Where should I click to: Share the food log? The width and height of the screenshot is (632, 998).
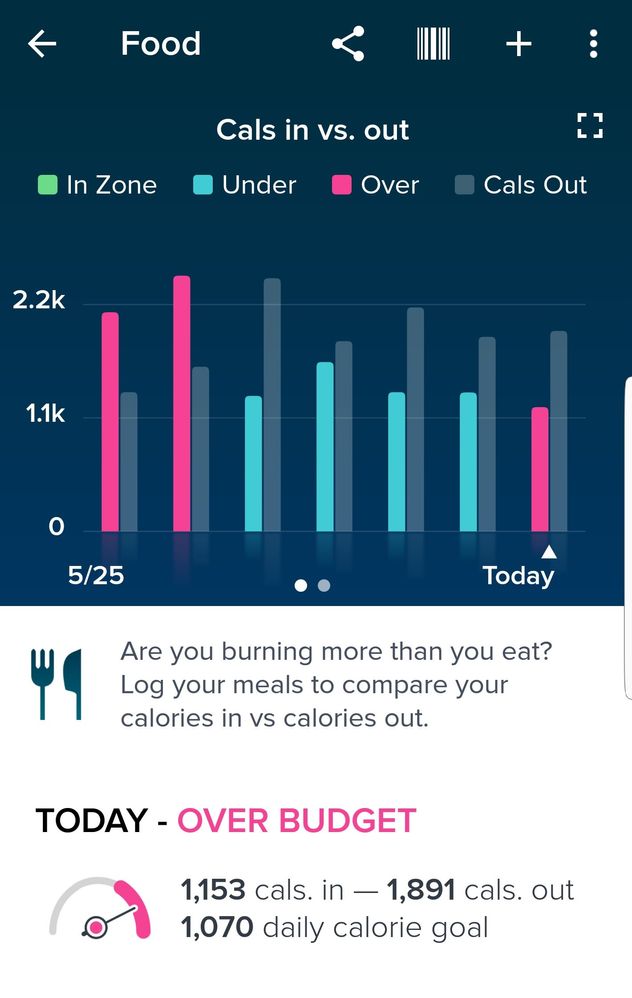point(347,44)
